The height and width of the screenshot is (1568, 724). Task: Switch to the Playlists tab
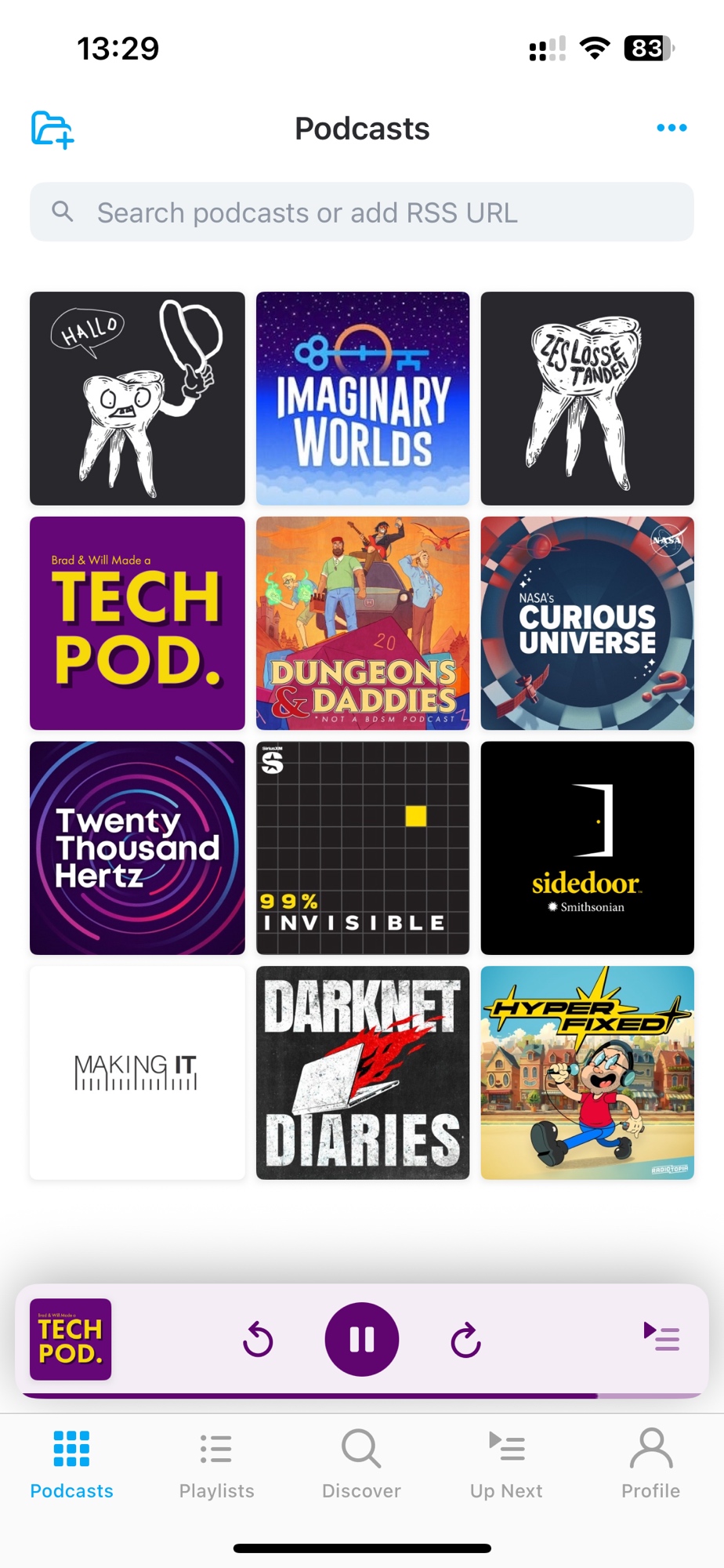[216, 1463]
